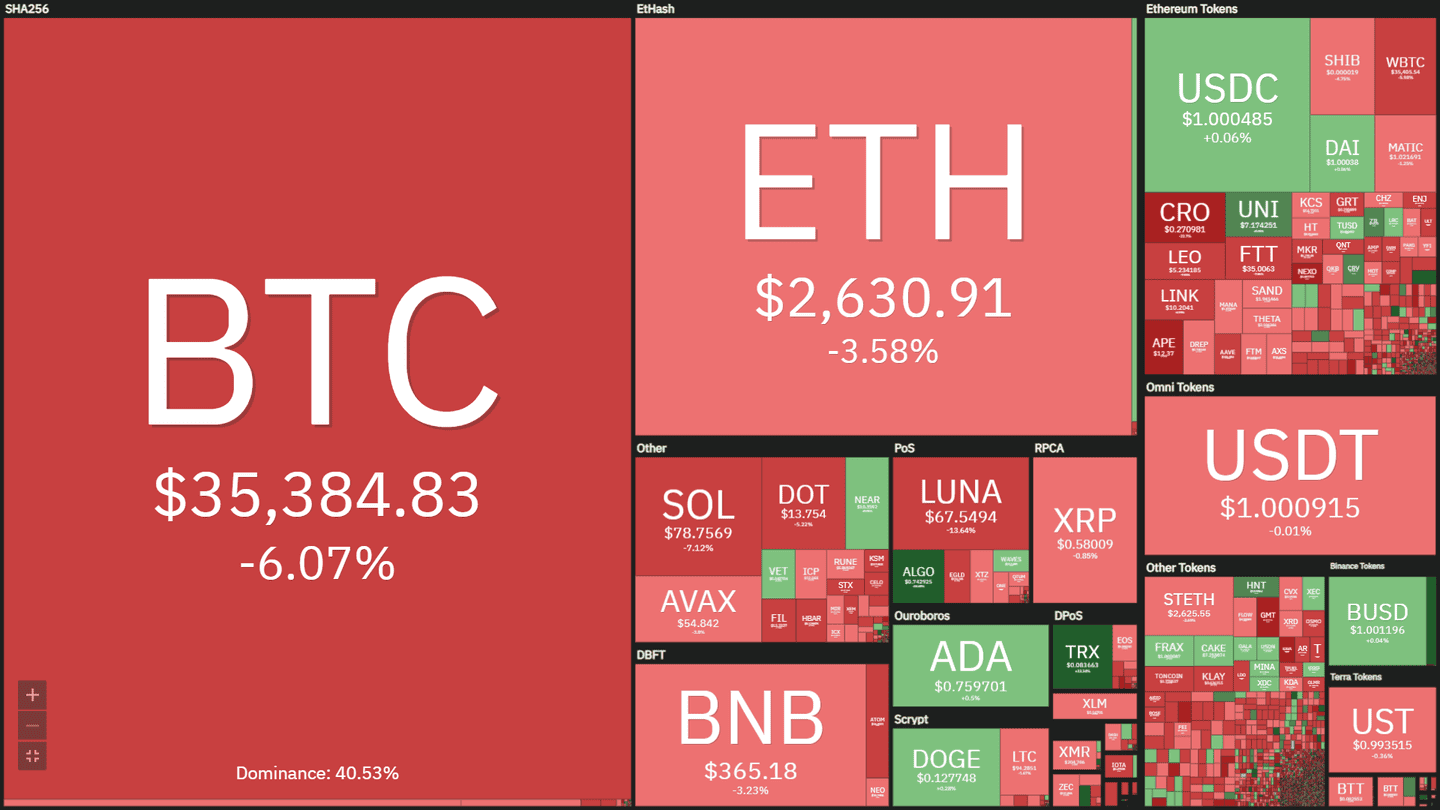This screenshot has height=810, width=1440.
Task: Zoom in on the heatmap with plus button
Action: pyautogui.click(x=32, y=695)
